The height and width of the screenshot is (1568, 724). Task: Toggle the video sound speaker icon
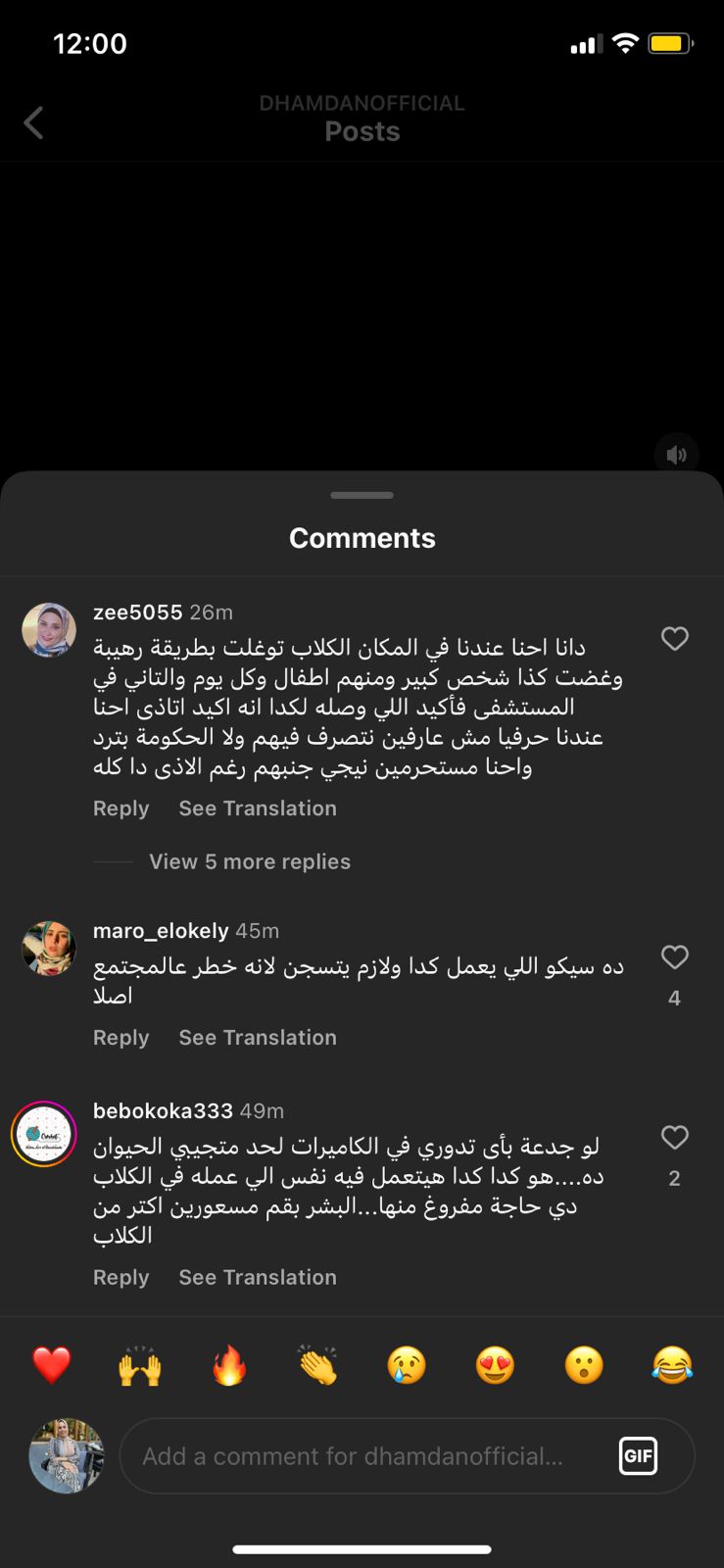[x=676, y=455]
